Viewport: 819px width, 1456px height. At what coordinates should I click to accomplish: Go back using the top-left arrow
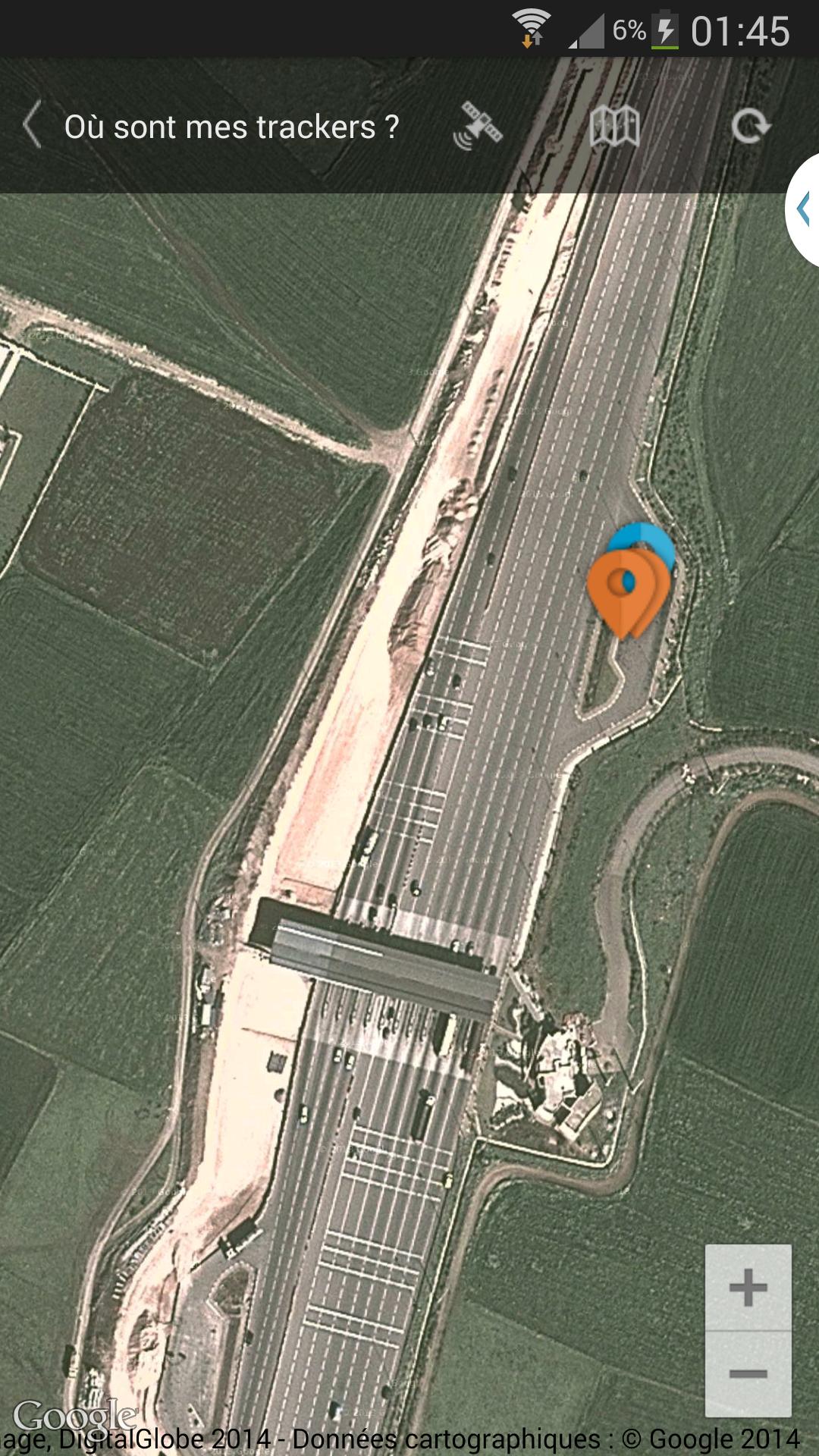click(x=32, y=126)
